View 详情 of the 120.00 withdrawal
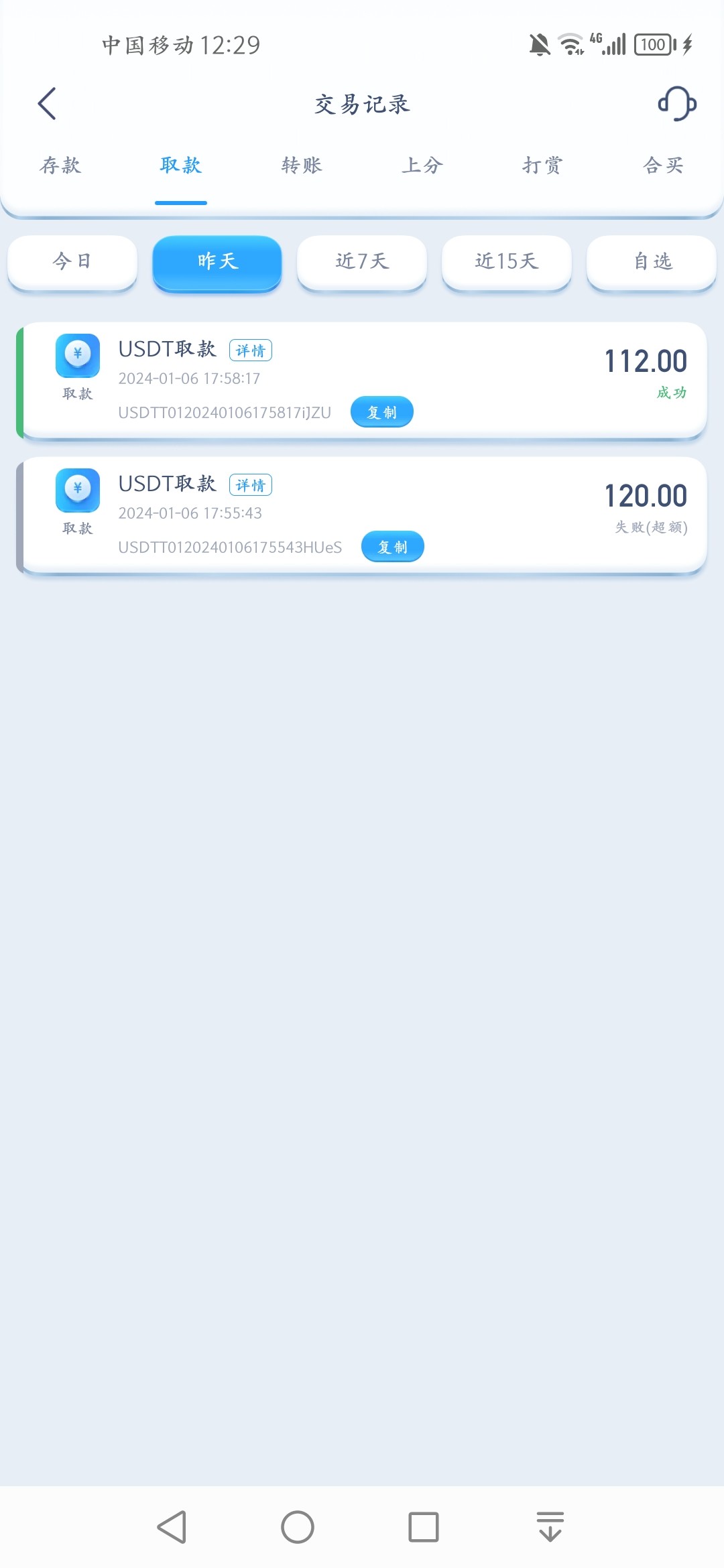The image size is (724, 1568). point(251,485)
